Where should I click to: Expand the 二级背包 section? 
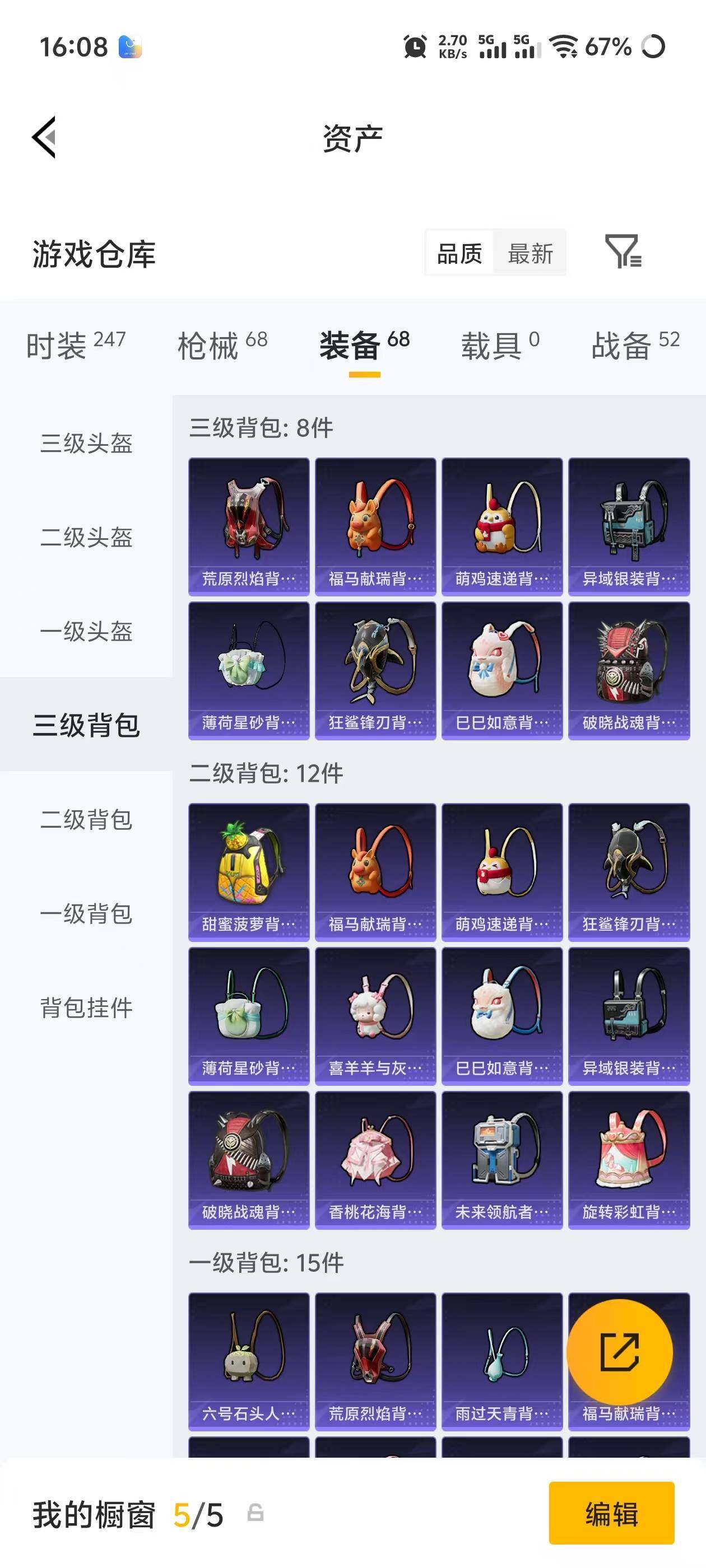[x=87, y=820]
